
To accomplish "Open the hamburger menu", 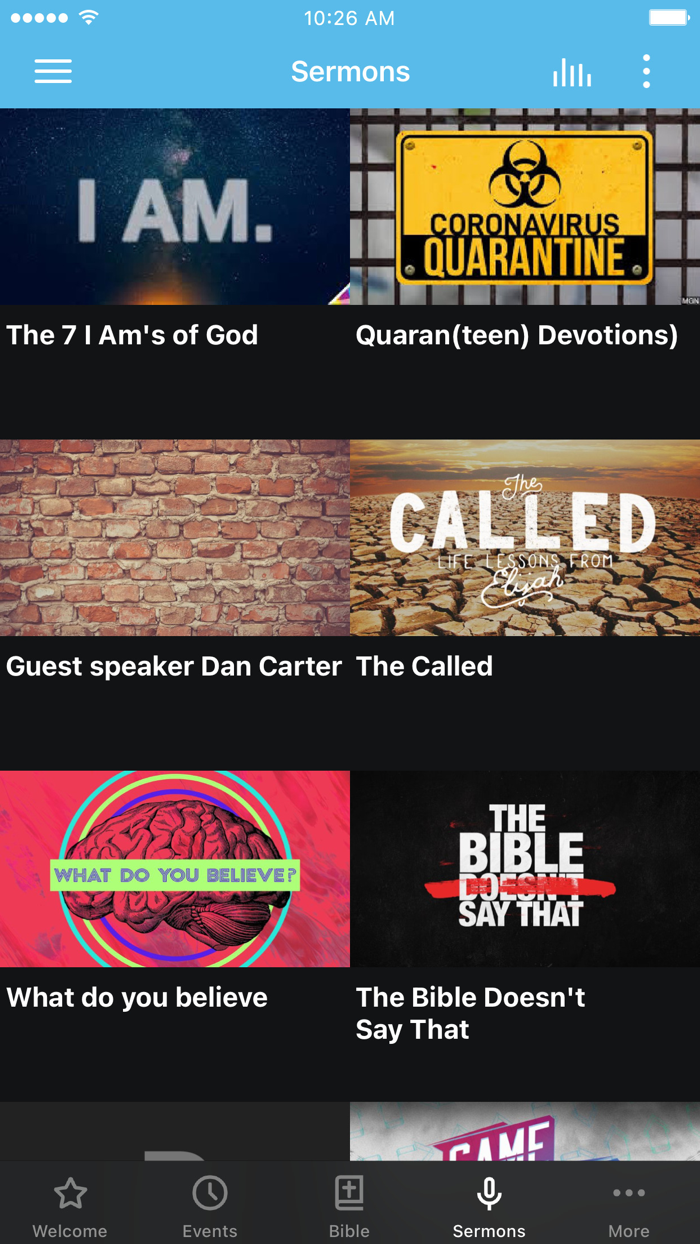I will (53, 71).
